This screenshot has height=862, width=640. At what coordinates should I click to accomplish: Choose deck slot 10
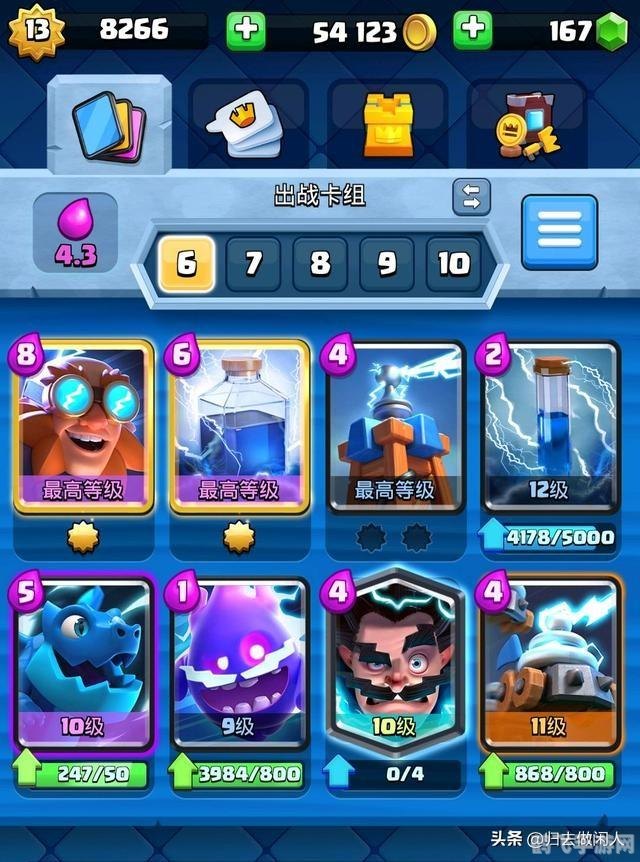click(454, 264)
